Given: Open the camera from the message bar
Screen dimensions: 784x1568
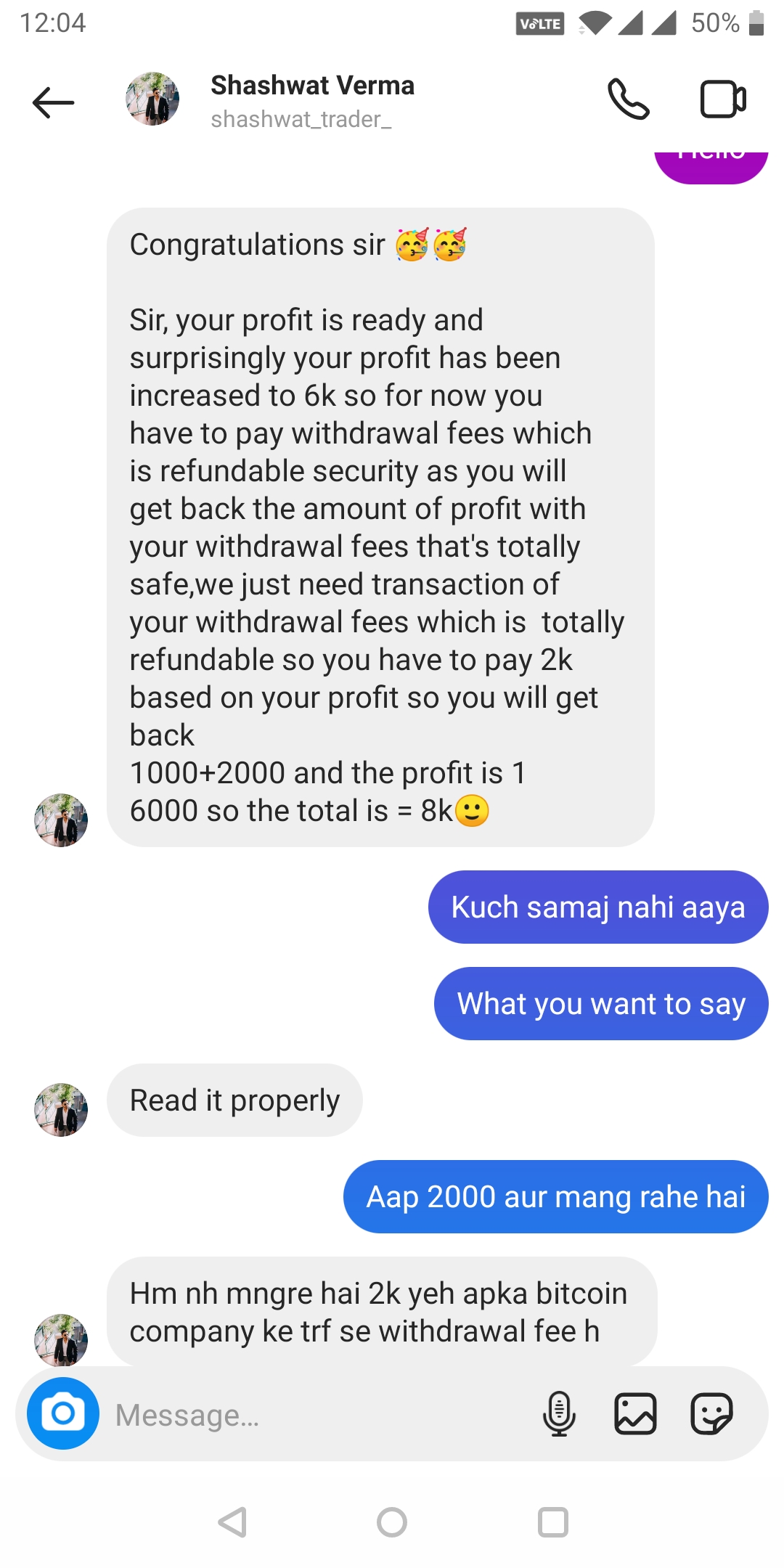Looking at the screenshot, I should 63,1413.
